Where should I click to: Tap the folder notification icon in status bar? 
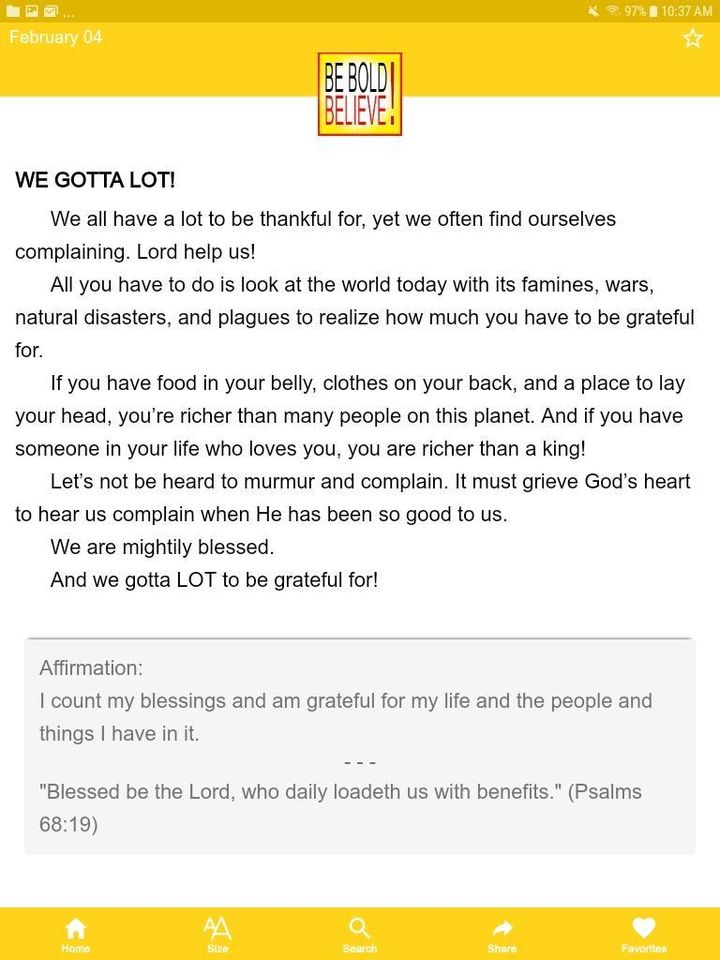13,11
